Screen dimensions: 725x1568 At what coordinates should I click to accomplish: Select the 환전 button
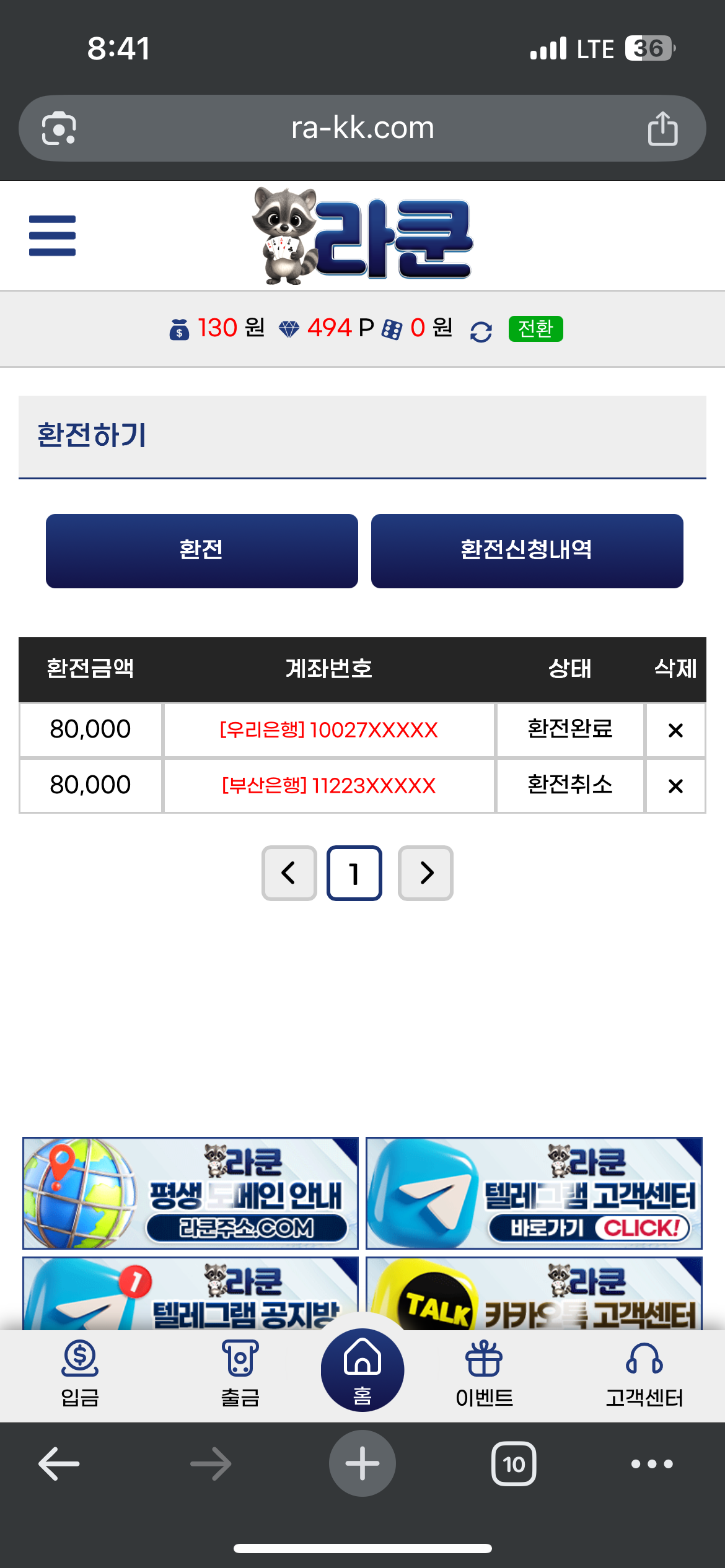(201, 551)
